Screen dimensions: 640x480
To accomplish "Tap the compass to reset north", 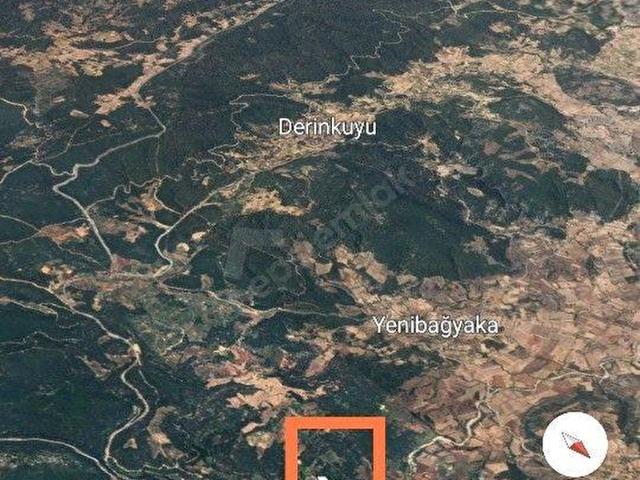I will 575,444.
